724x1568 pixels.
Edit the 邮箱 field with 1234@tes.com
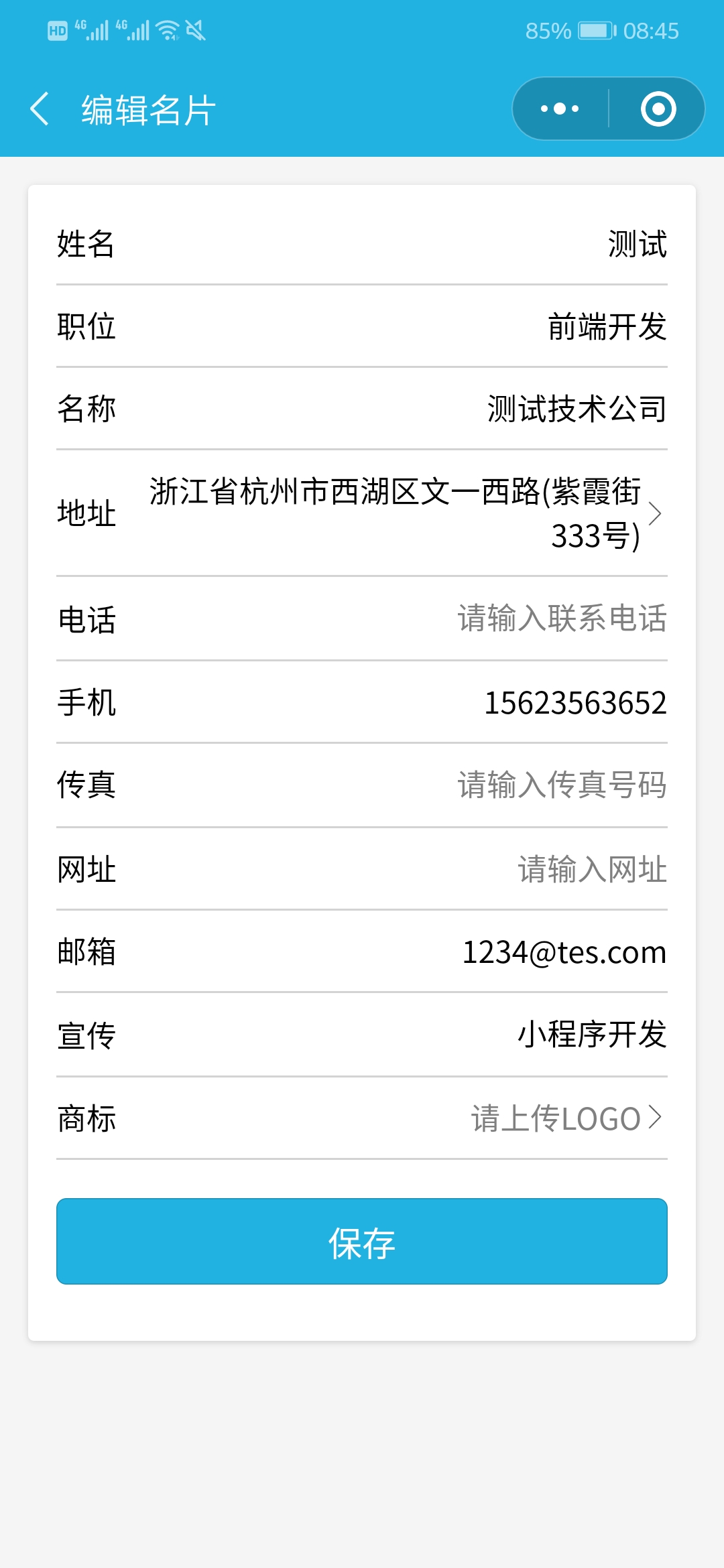coord(362,952)
